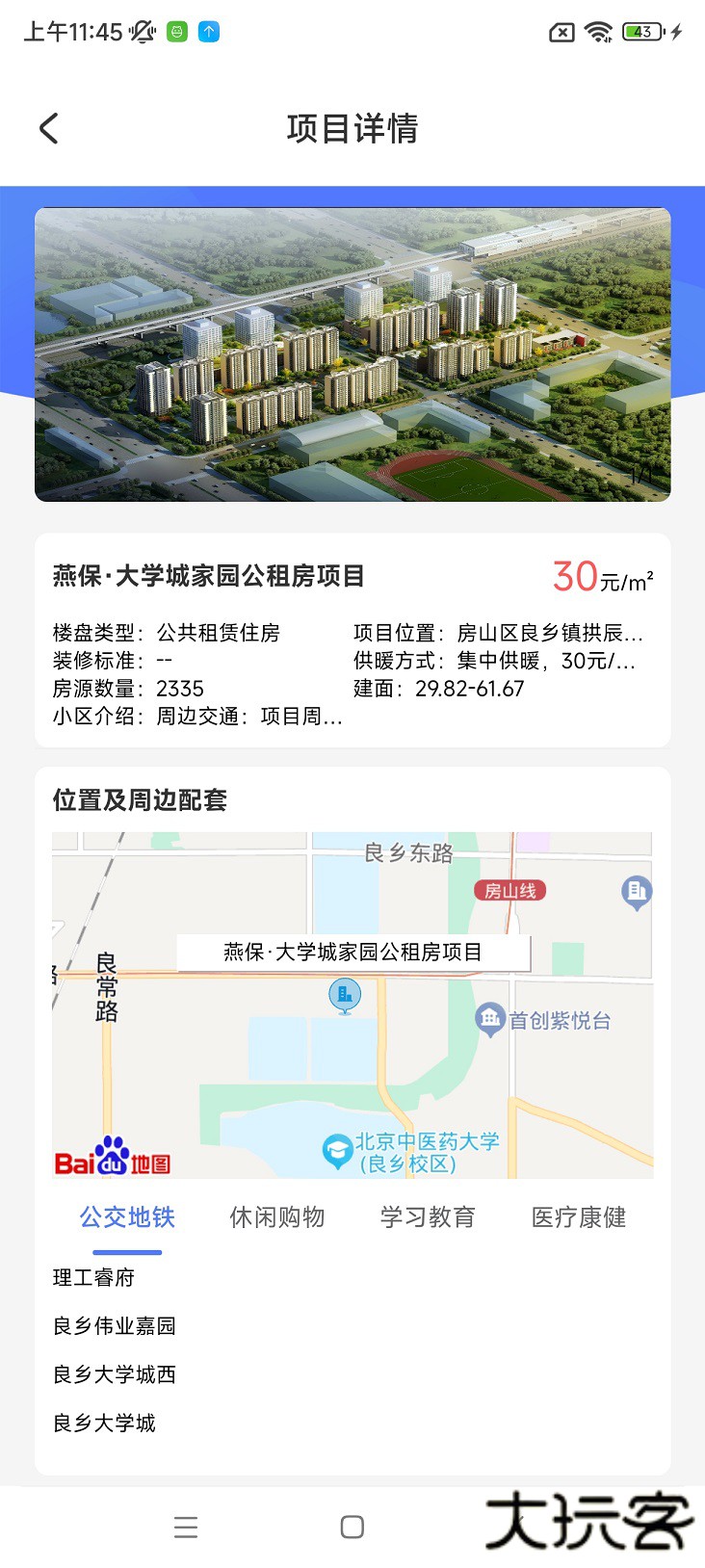Switch to the 休闲购物 tab
Image resolution: width=705 pixels, height=1568 pixels.
point(277,1216)
